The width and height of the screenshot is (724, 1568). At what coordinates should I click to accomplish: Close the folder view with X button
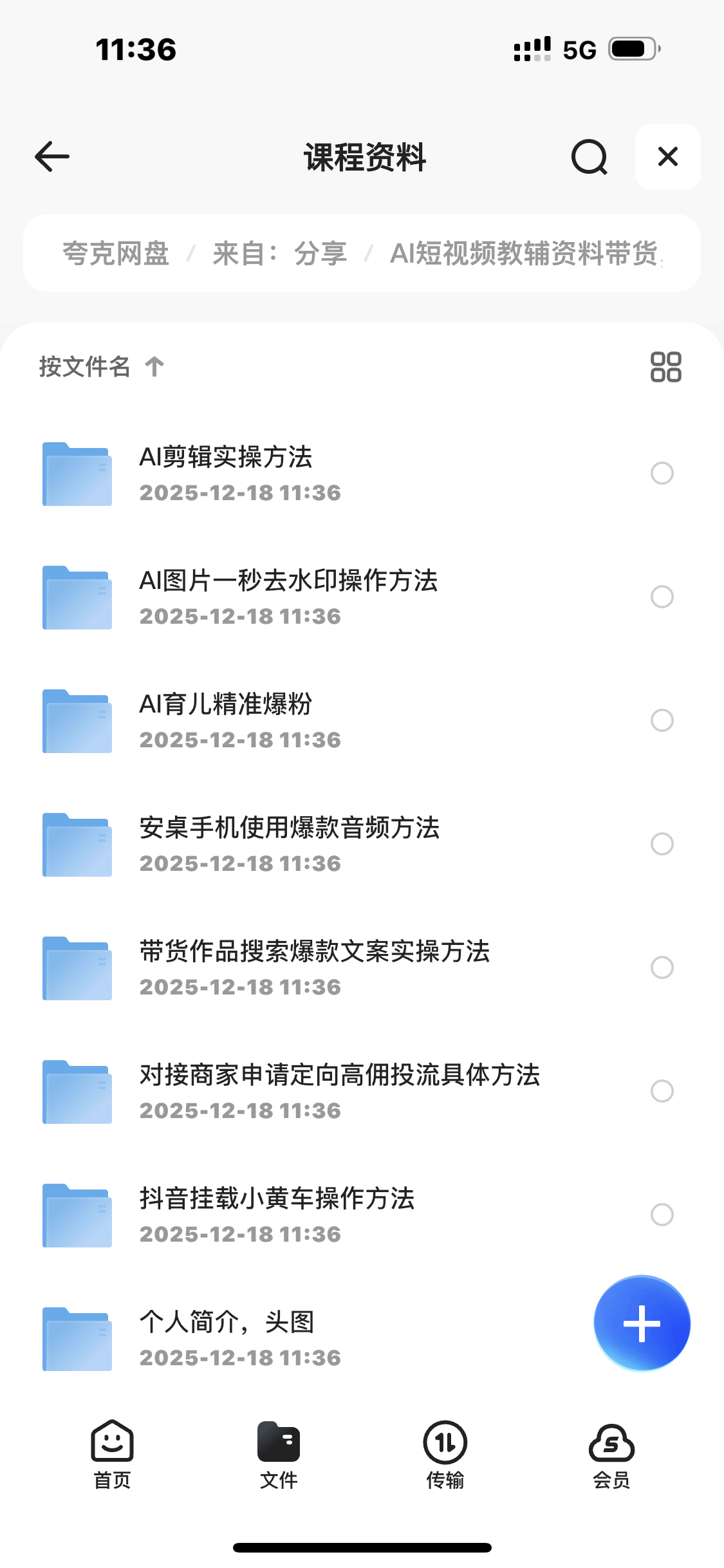pyautogui.click(x=667, y=156)
